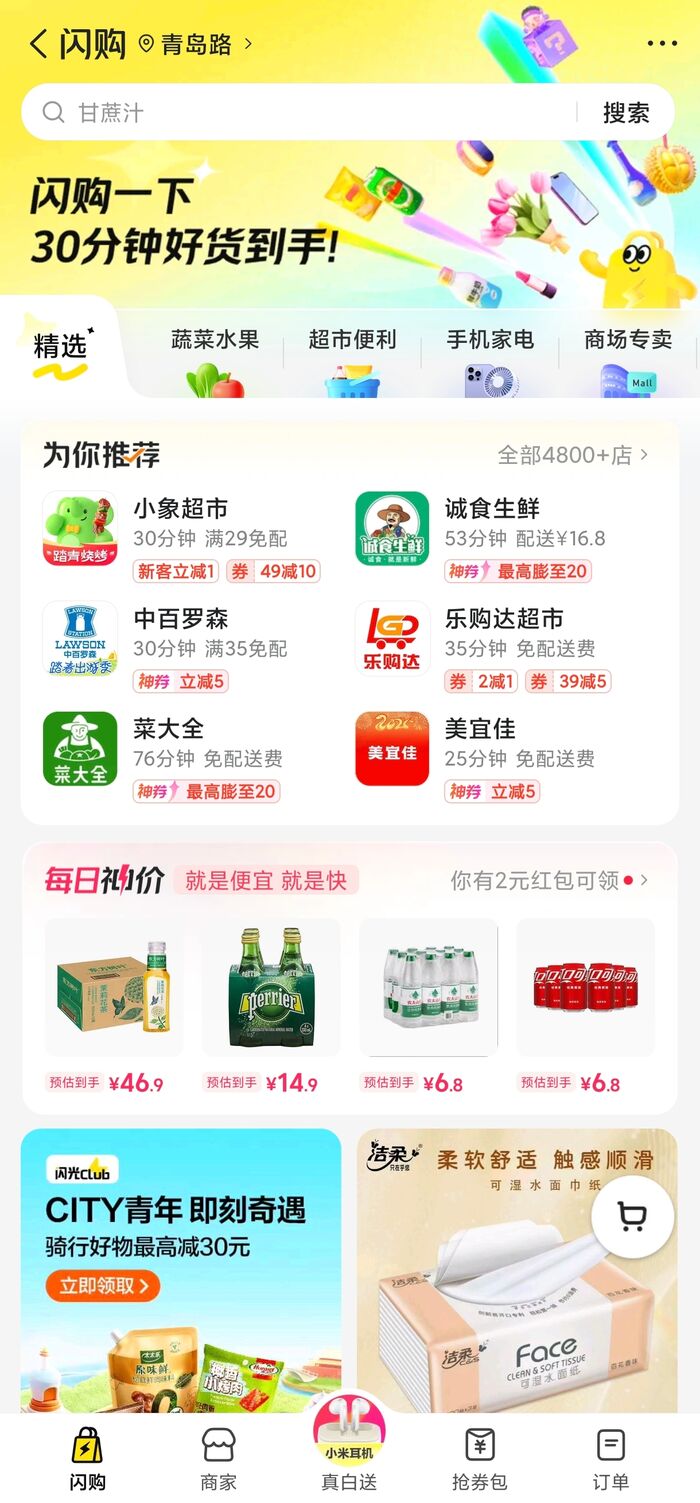This screenshot has width=700, height=1503.
Task: Tap the 甘蔗汁 search field
Action: 300,113
